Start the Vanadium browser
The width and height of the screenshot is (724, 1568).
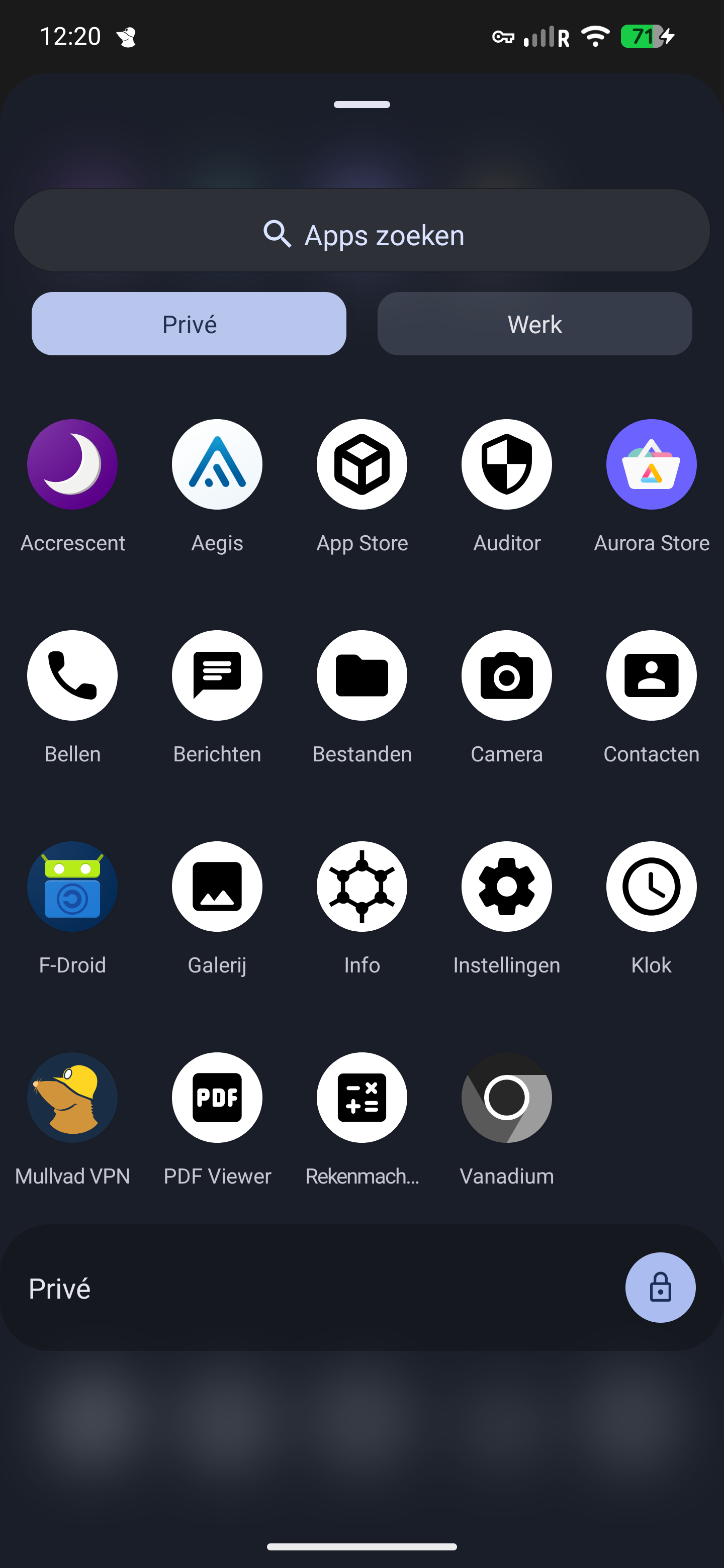pos(507,1097)
